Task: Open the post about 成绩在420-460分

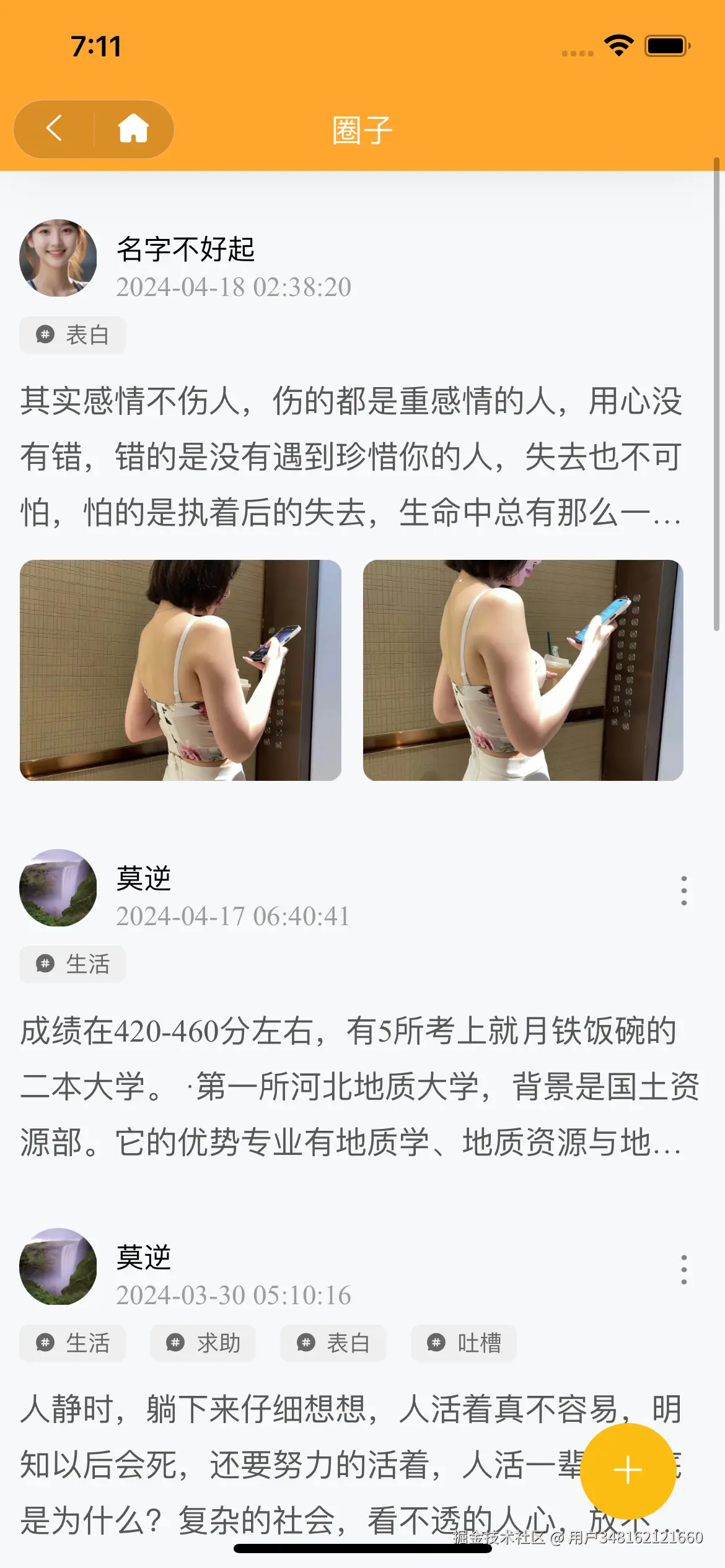Action: tap(351, 1086)
